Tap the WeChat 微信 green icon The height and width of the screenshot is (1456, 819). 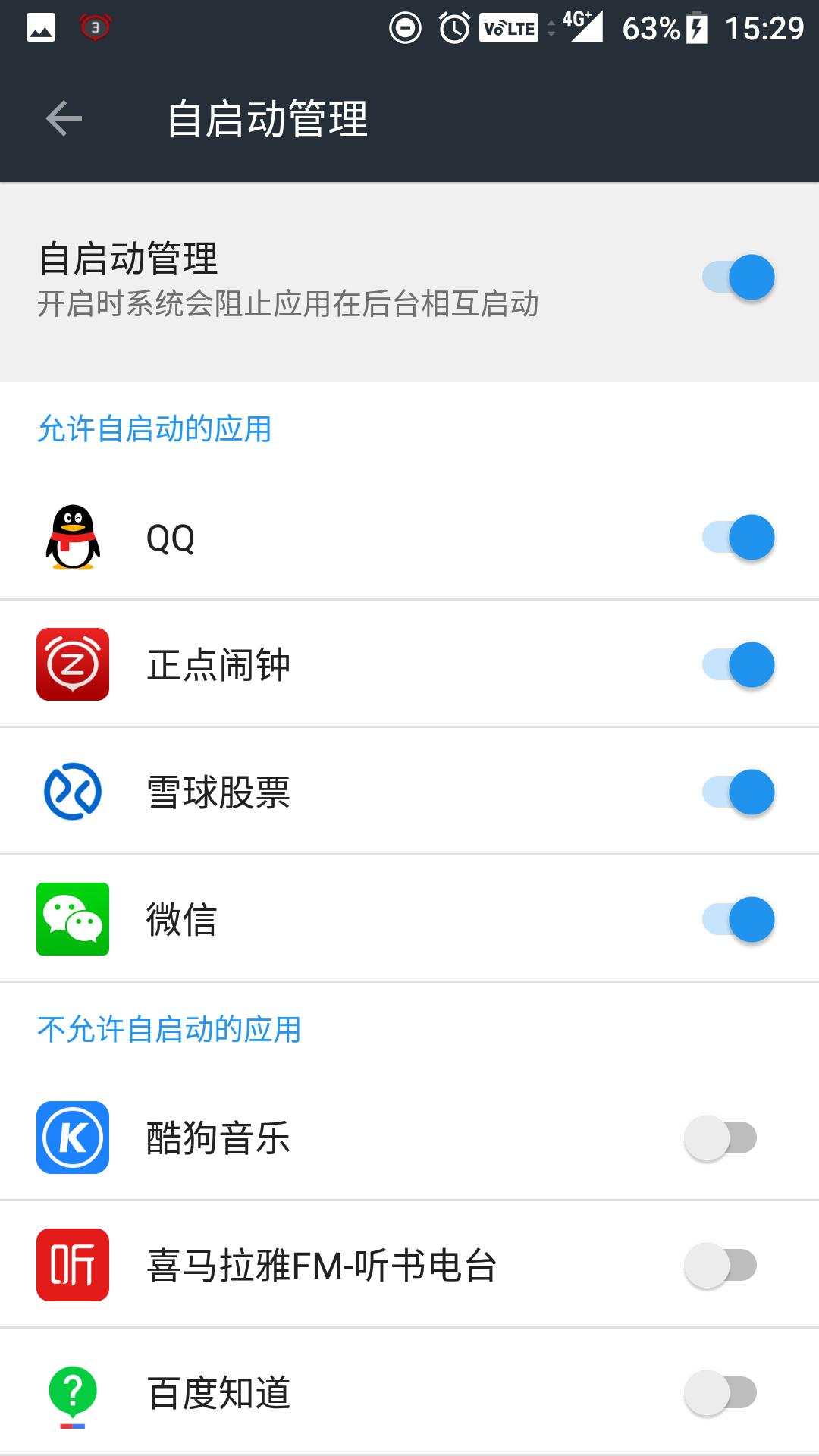74,918
